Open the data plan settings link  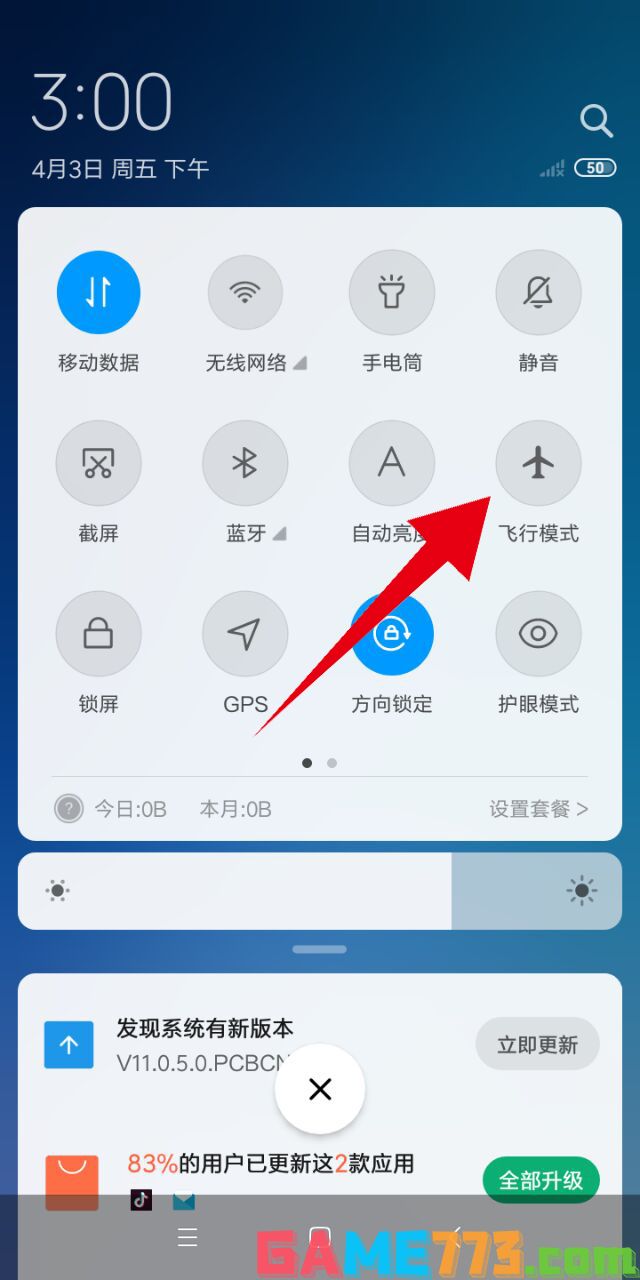tap(538, 809)
